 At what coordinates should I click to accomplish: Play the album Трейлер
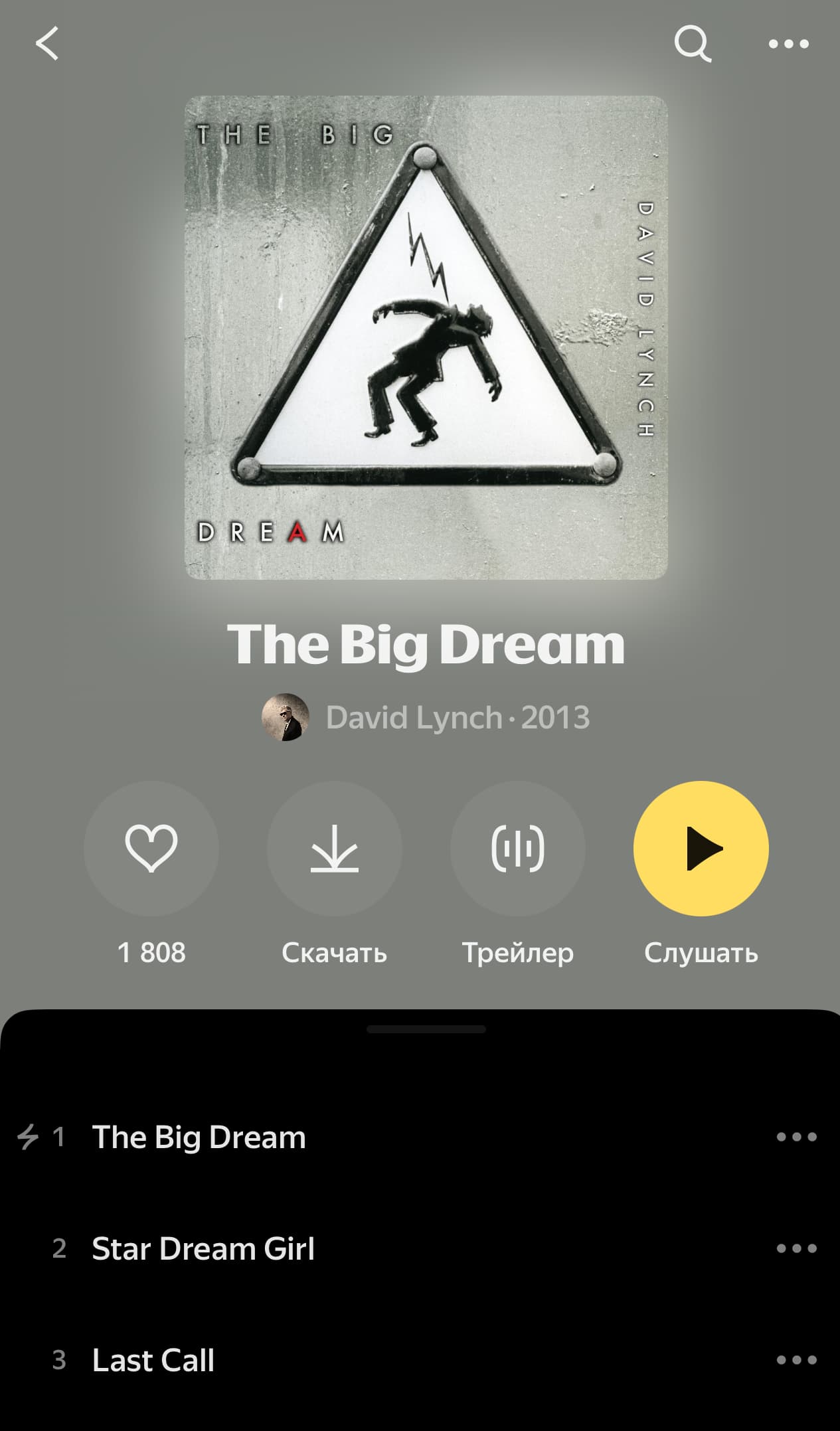tap(518, 849)
